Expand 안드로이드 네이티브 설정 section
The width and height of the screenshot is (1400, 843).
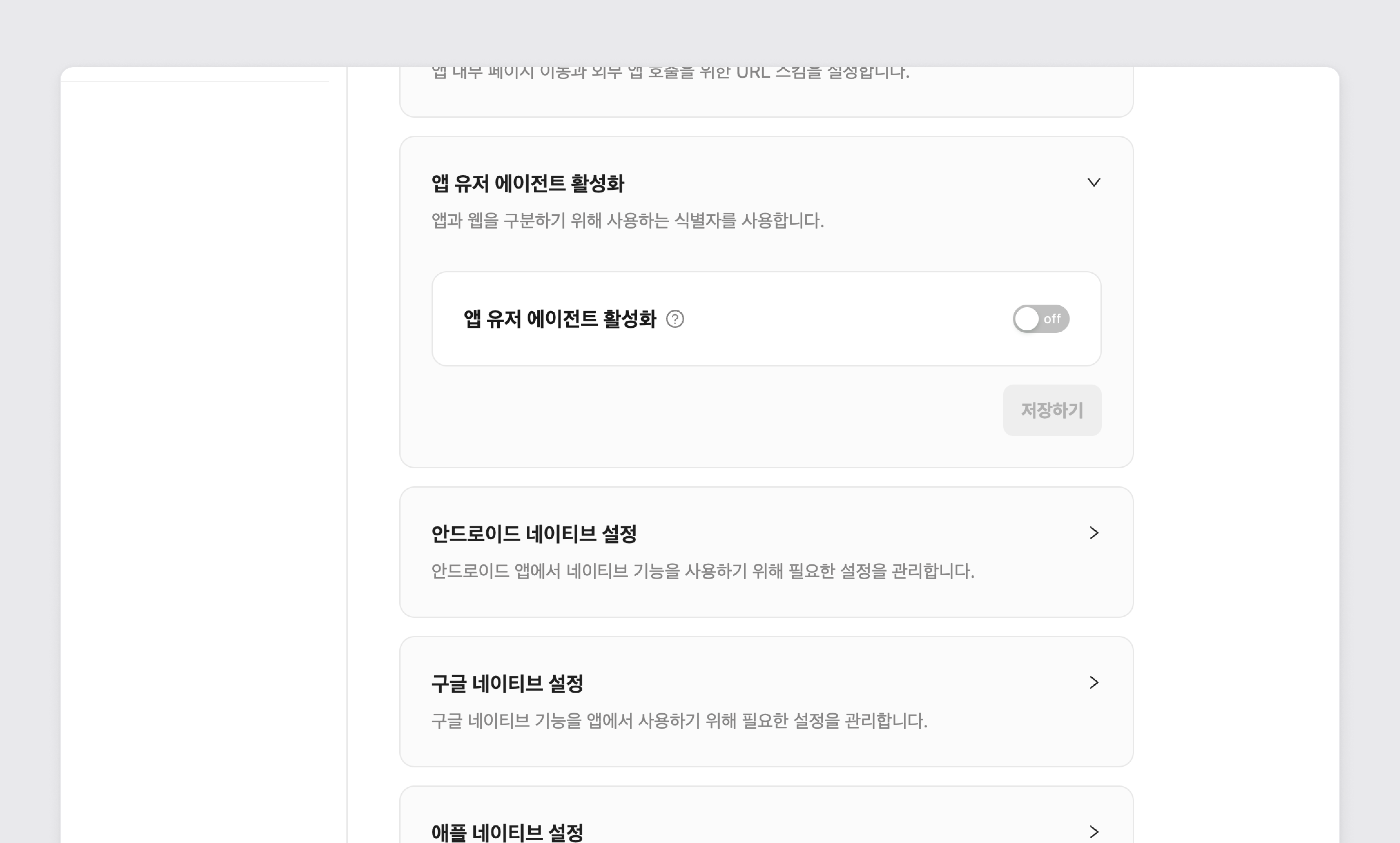pos(1093,533)
